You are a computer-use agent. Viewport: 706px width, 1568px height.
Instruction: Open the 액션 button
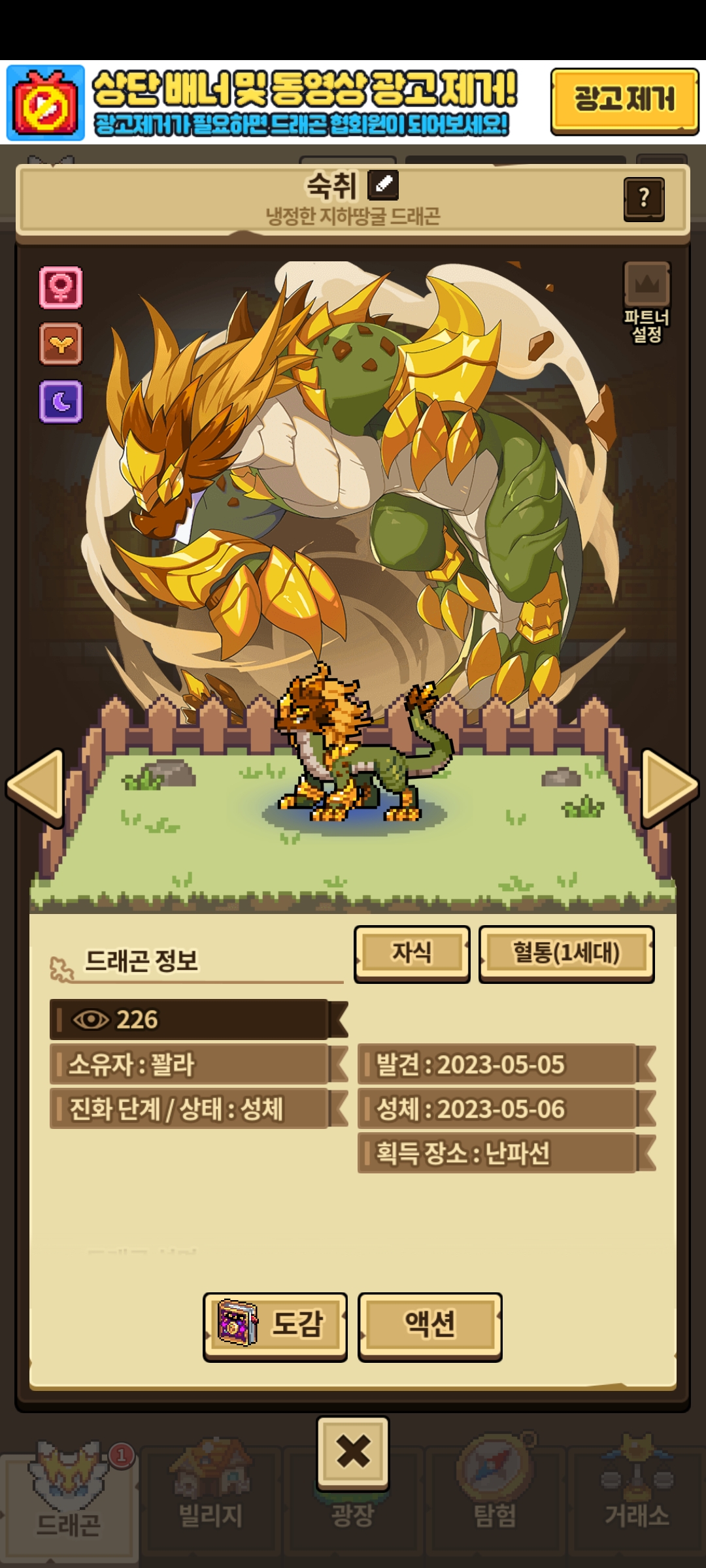[x=429, y=1326]
